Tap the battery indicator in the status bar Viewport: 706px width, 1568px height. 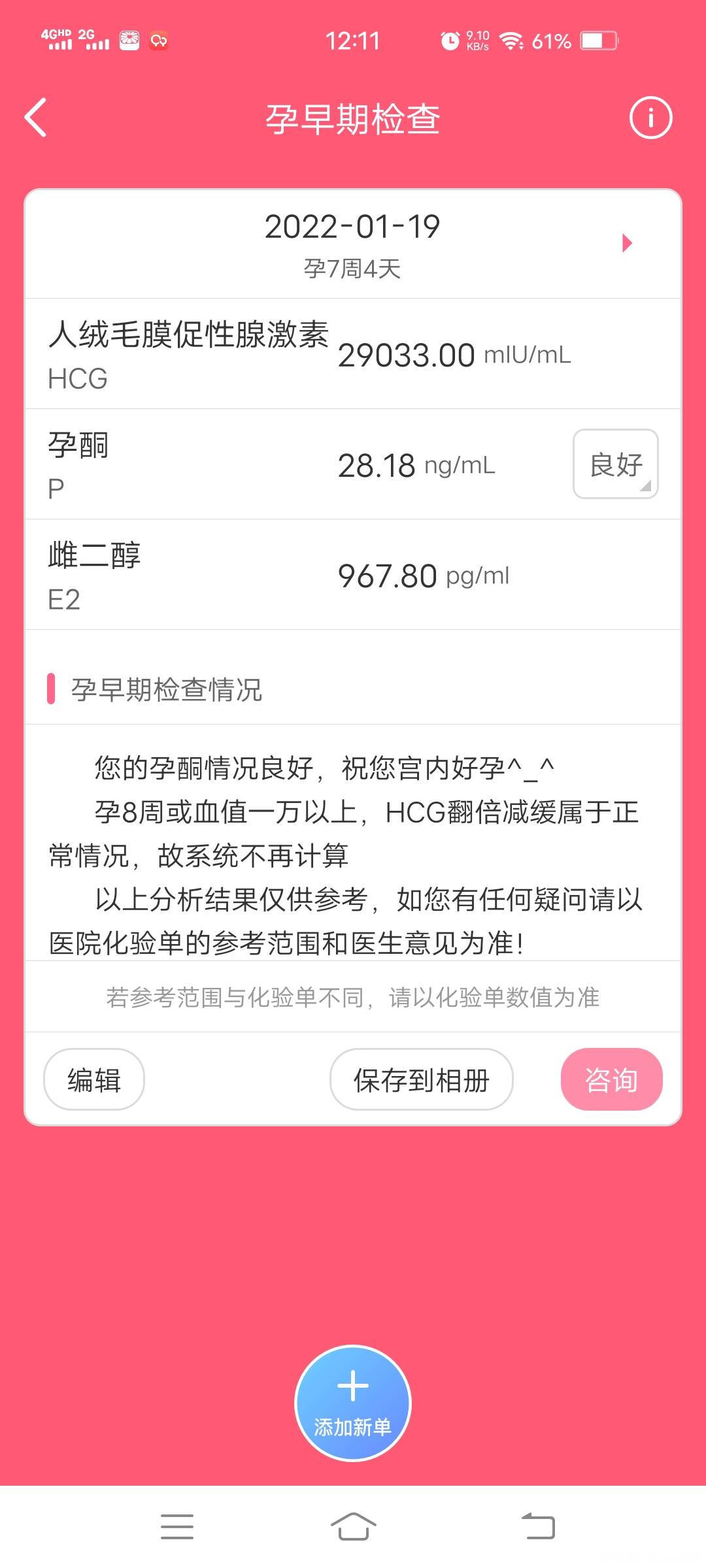click(x=597, y=41)
